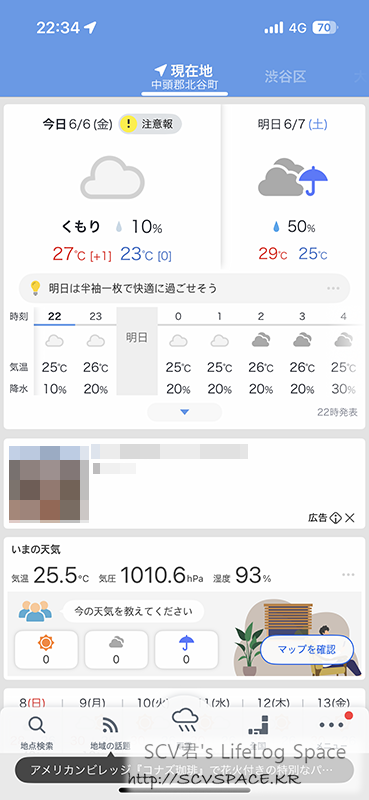Report sunny weather now
Screen dimensions: 369x800
click(46, 649)
